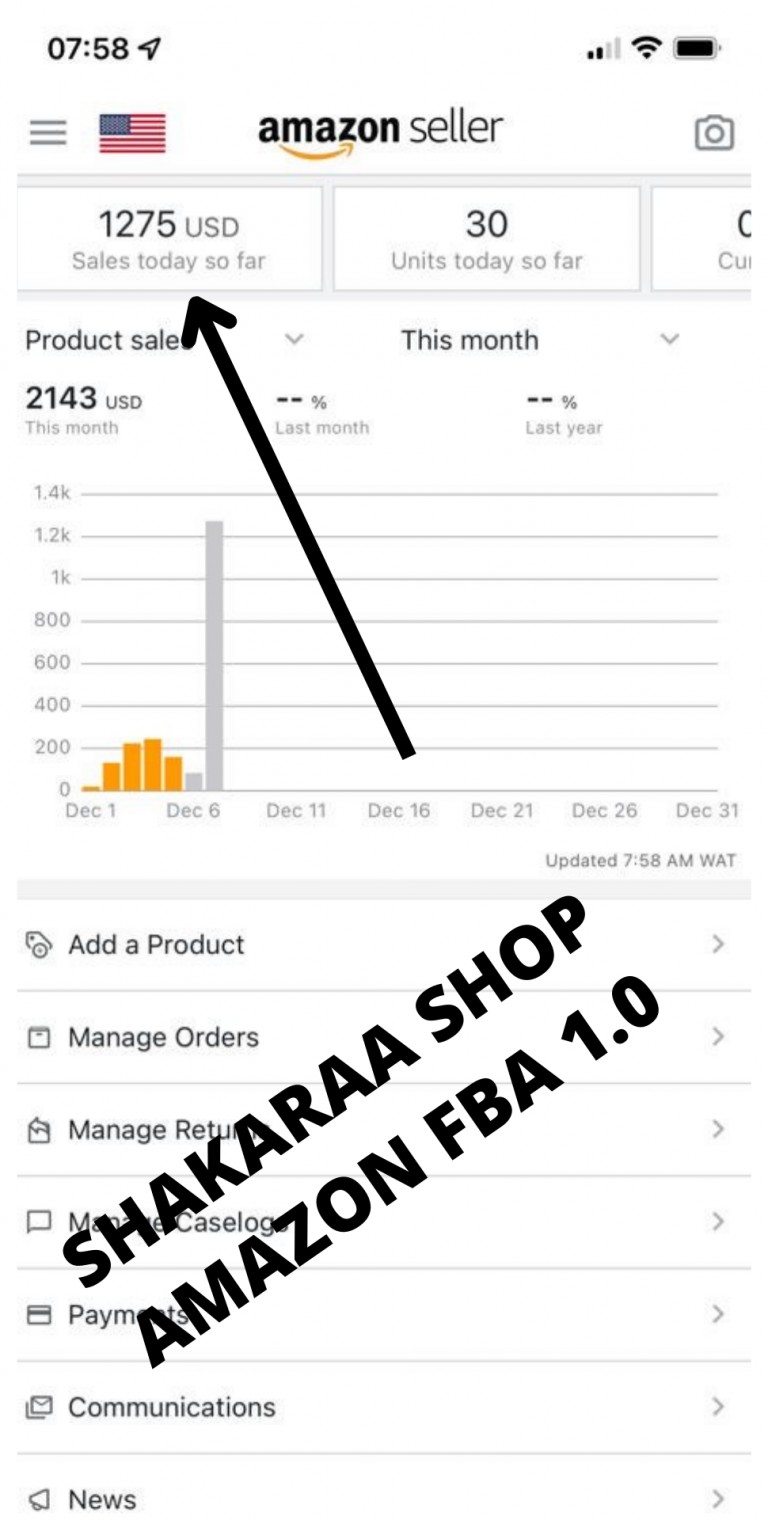Click the Manage Returns icon

coord(38,1129)
